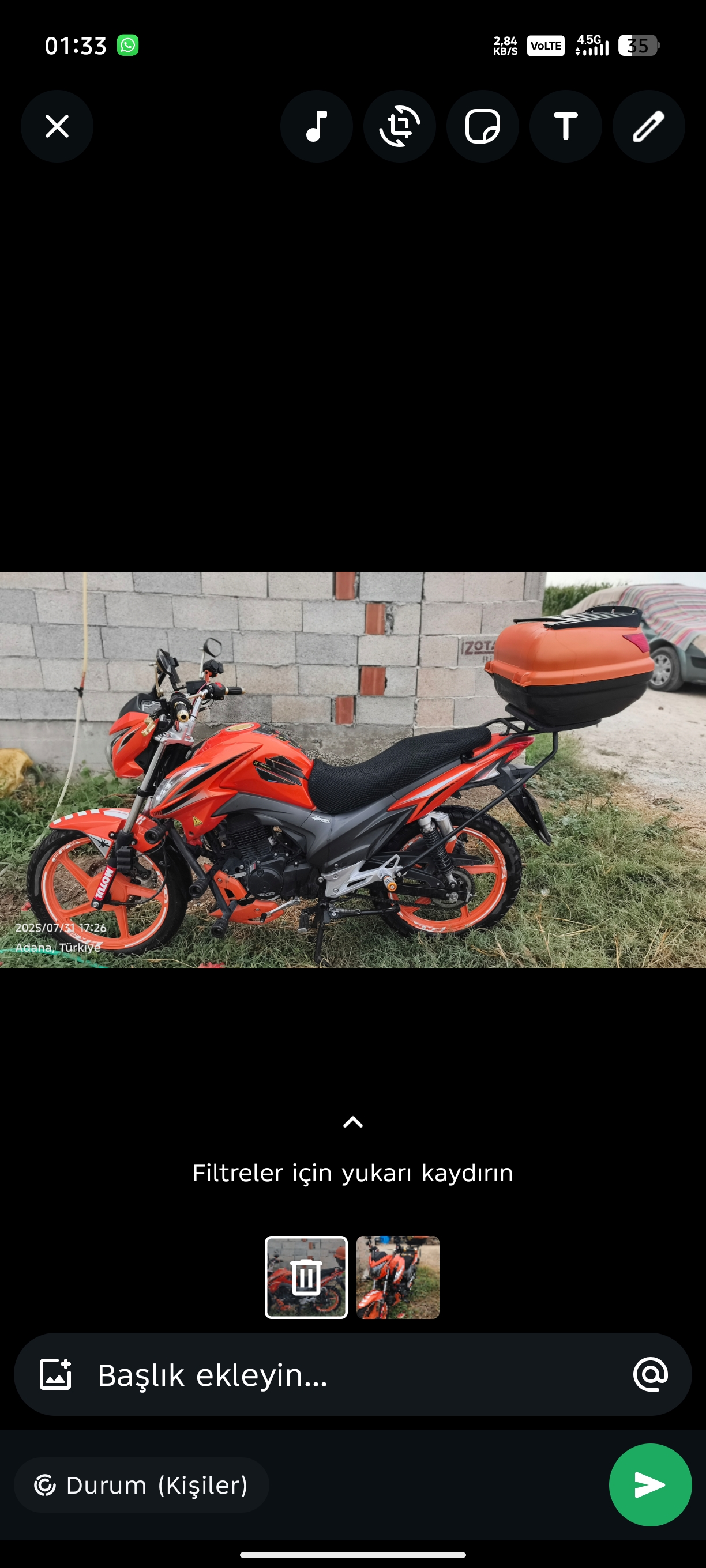Viewport: 706px width, 1568px height.
Task: Delete the selected photo via trash thumbnail
Action: point(306,1277)
